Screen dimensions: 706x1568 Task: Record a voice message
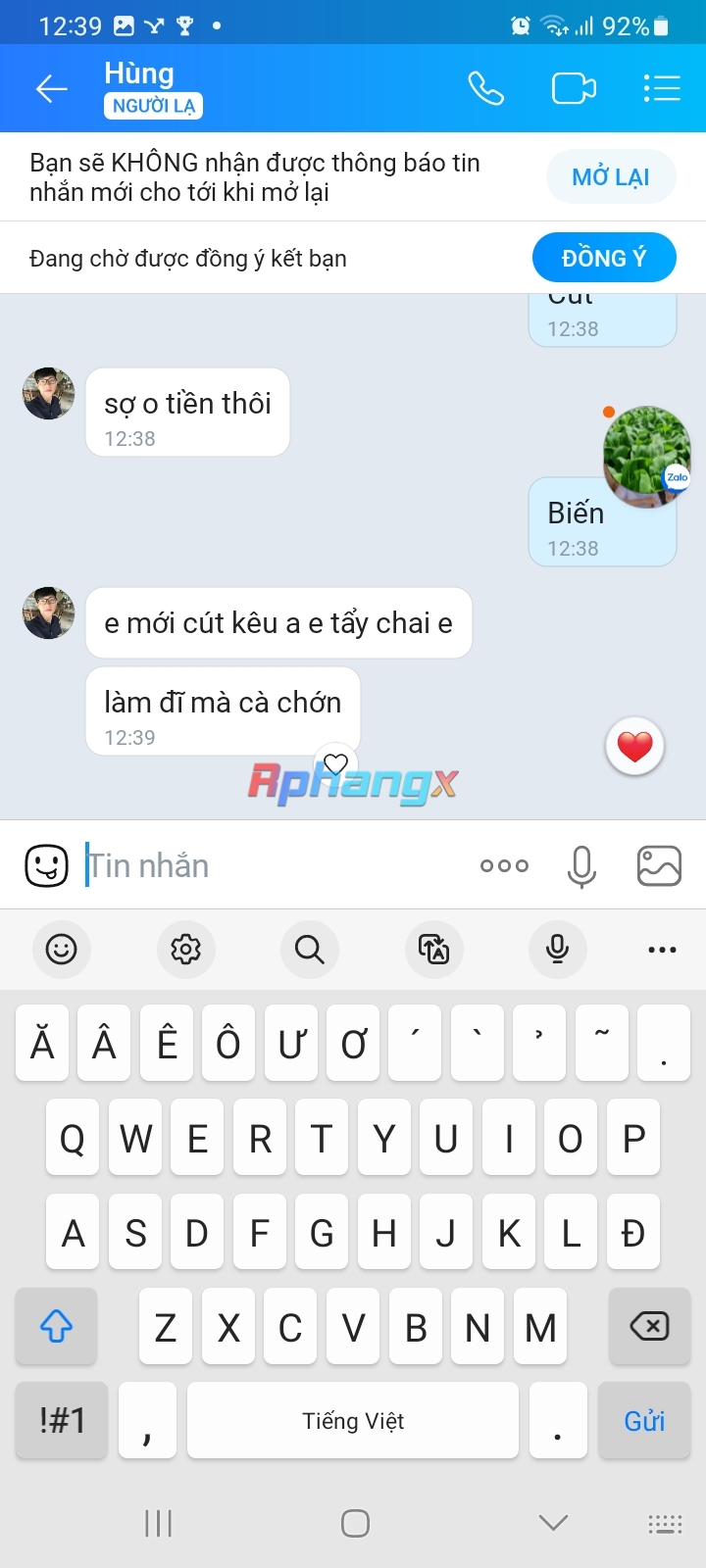(x=581, y=865)
